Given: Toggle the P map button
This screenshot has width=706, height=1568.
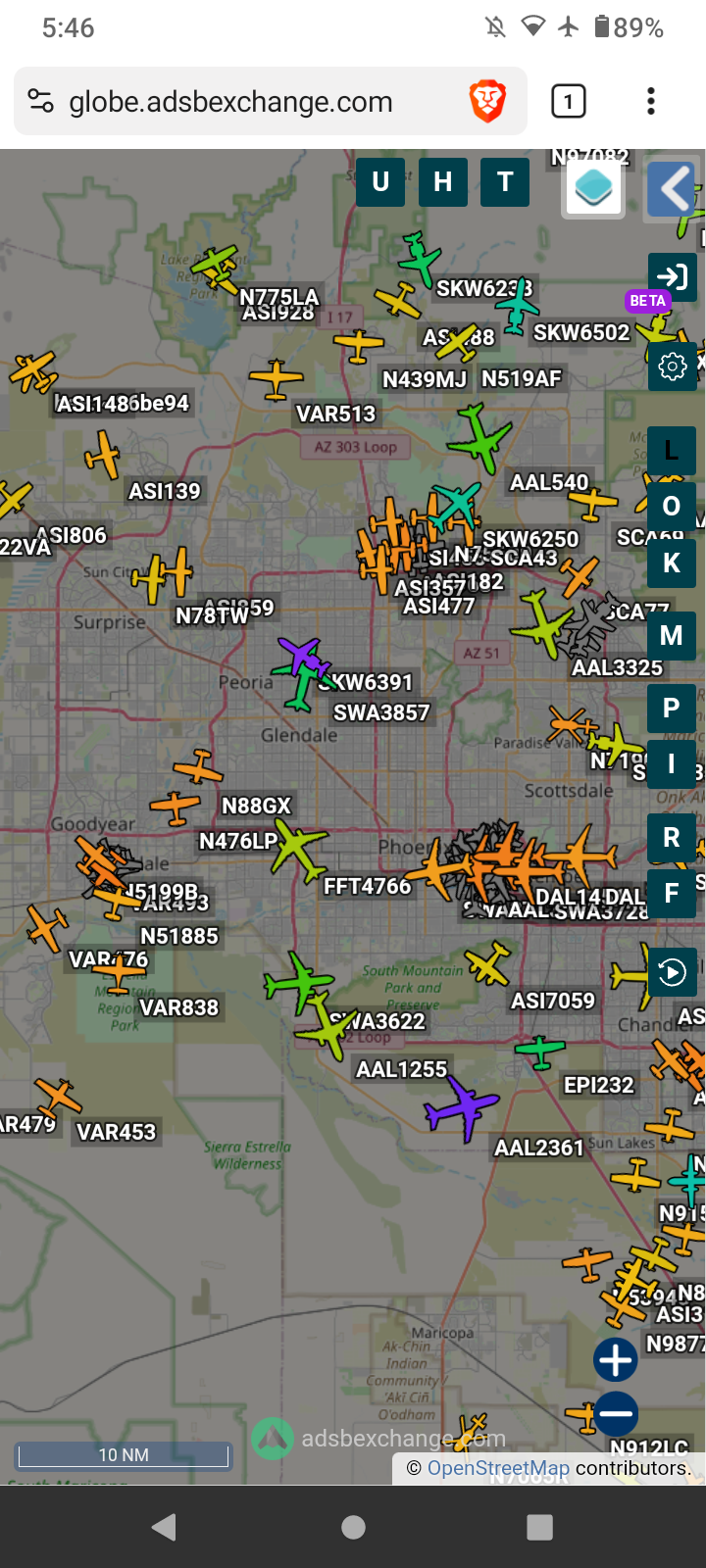Looking at the screenshot, I should [672, 708].
